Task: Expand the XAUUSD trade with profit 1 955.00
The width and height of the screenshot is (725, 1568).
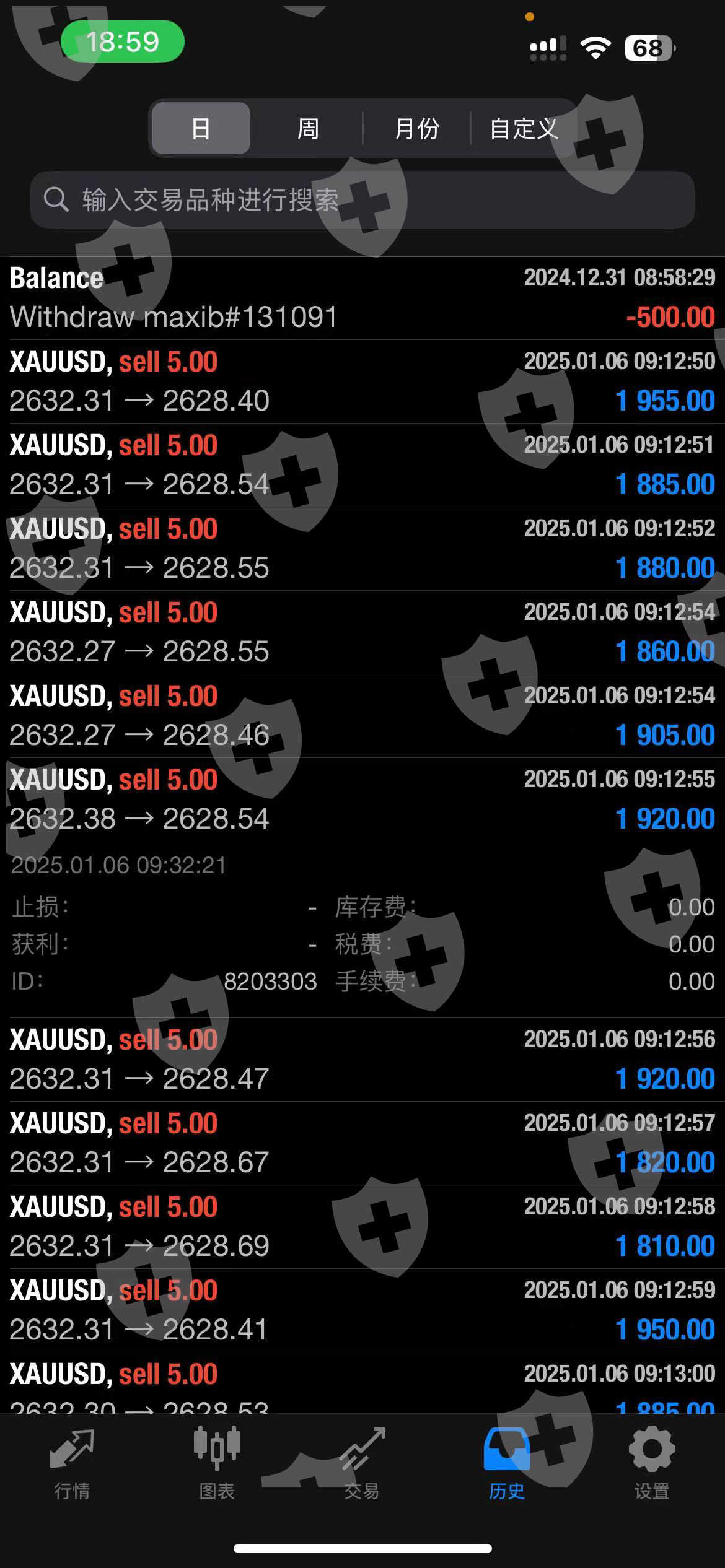Action: (362, 381)
